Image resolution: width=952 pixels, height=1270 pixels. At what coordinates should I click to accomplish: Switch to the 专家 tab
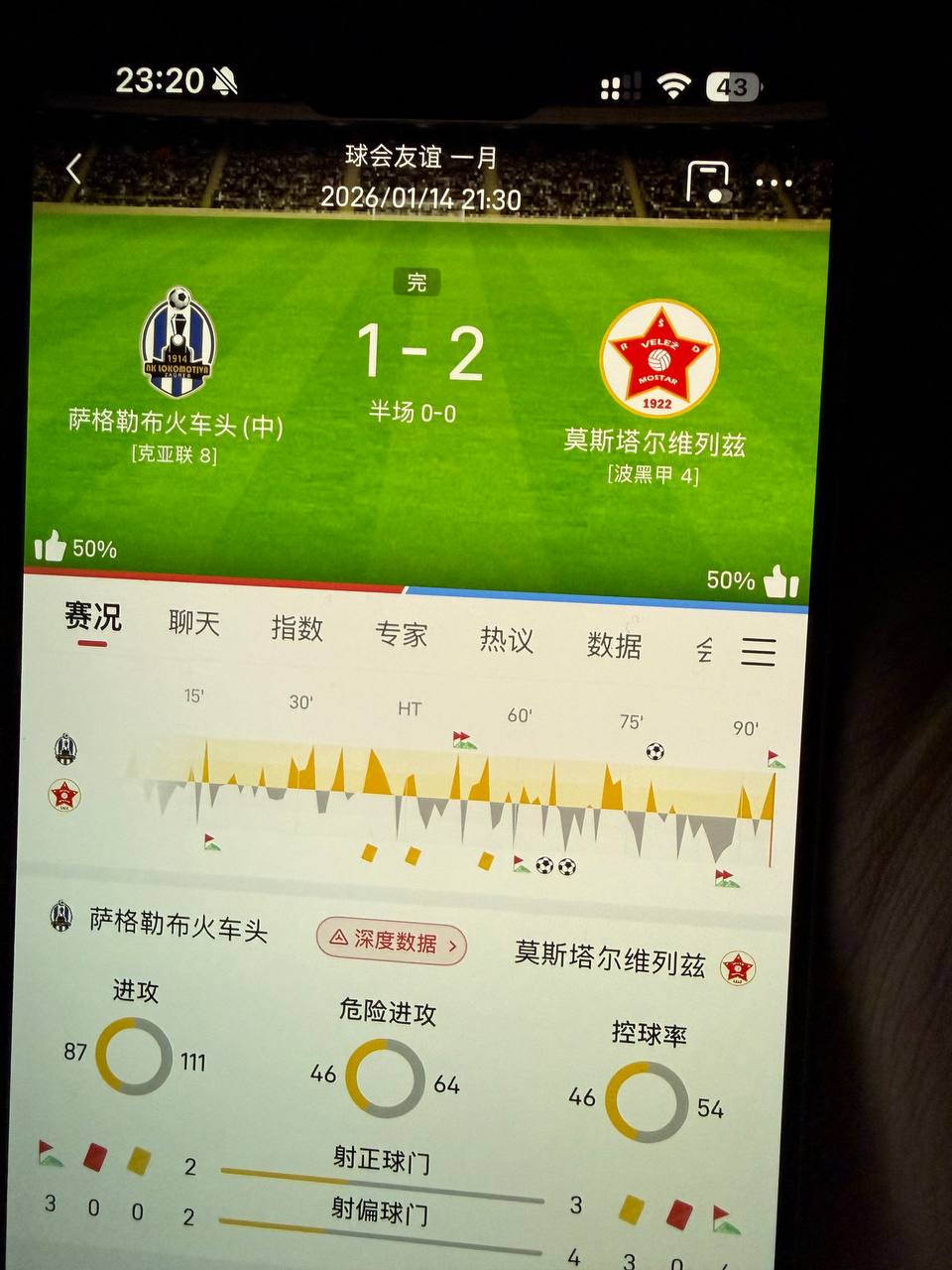[401, 635]
